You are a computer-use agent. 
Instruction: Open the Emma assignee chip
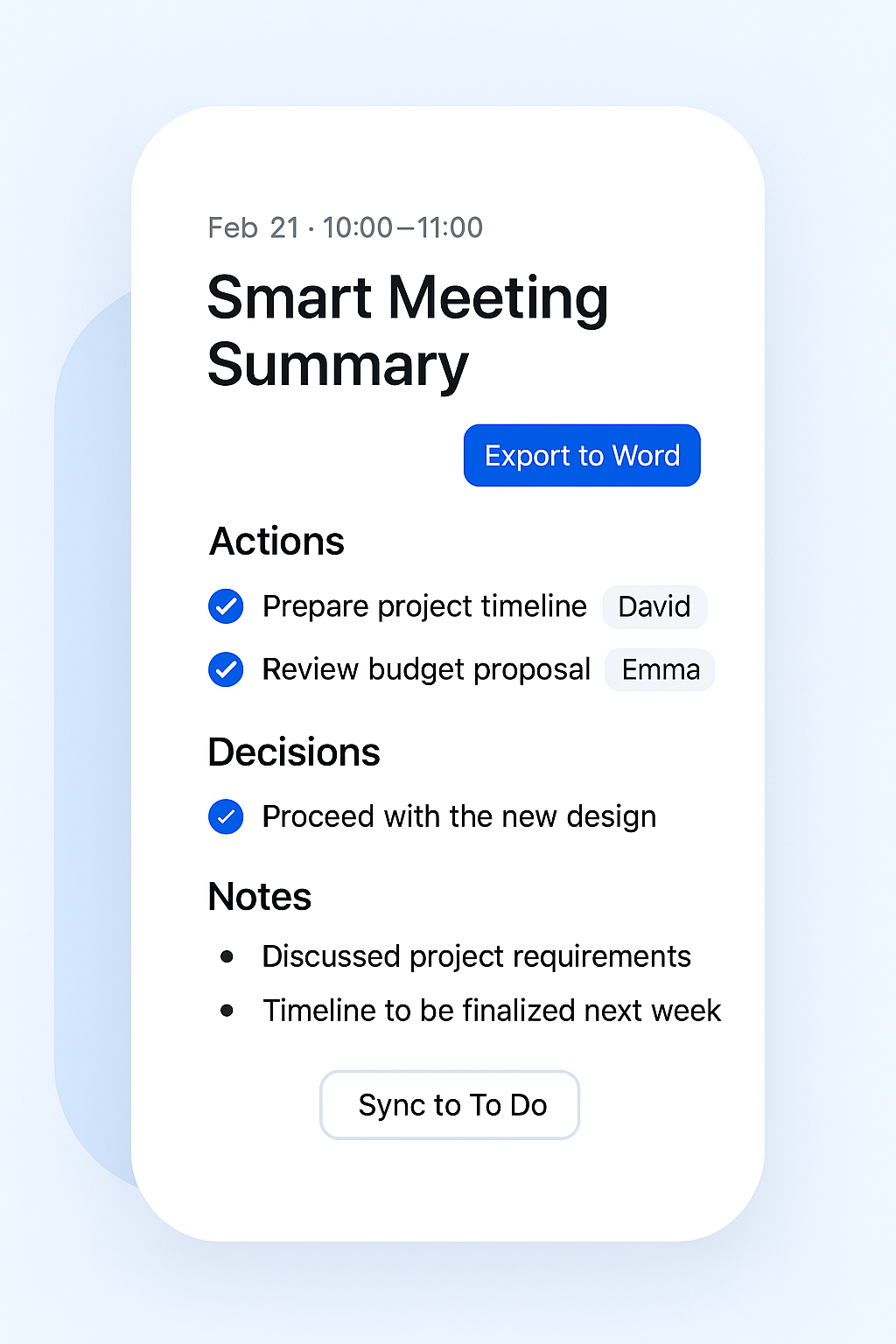tap(660, 670)
